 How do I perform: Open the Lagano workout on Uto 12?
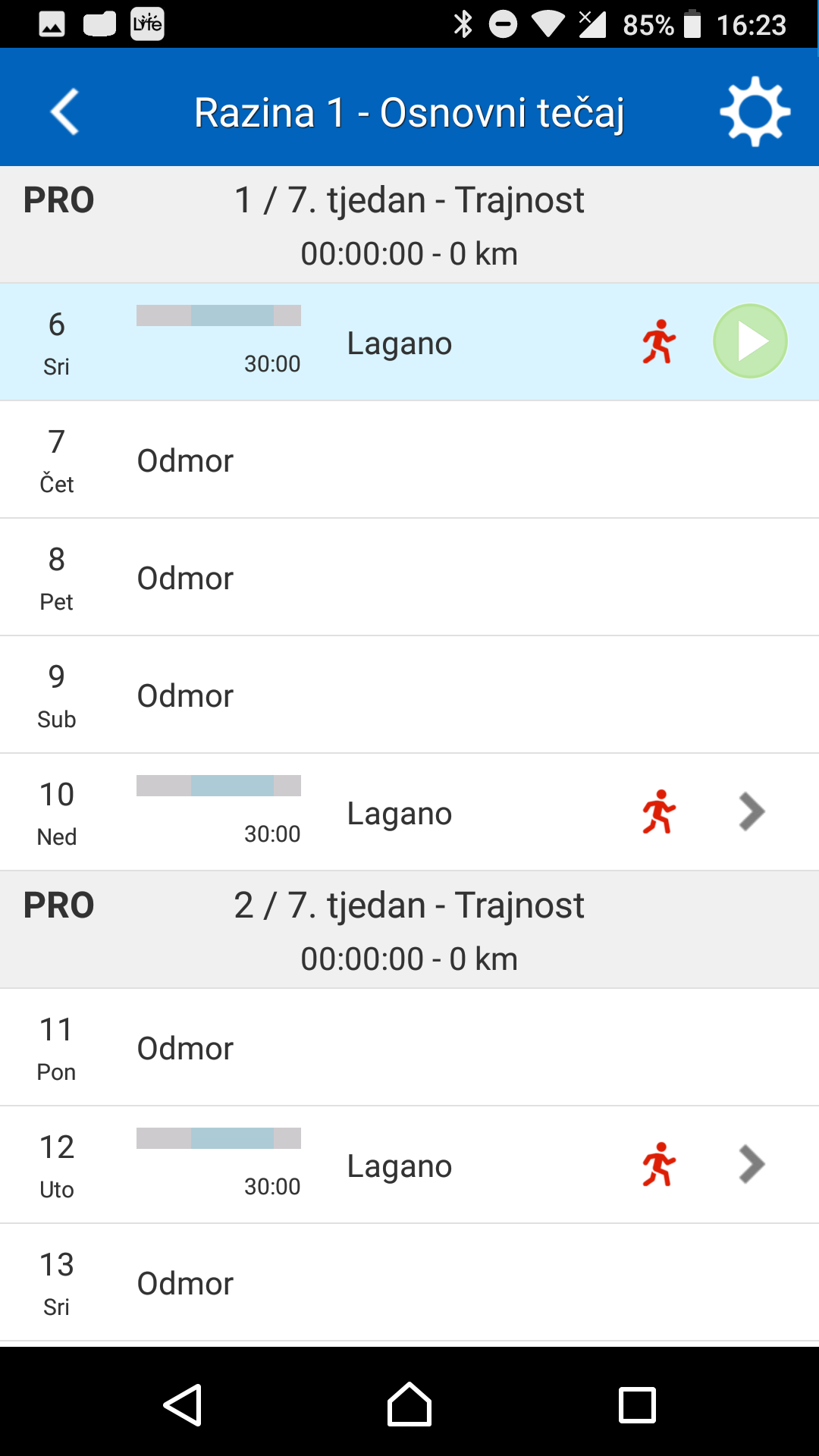tap(409, 1164)
